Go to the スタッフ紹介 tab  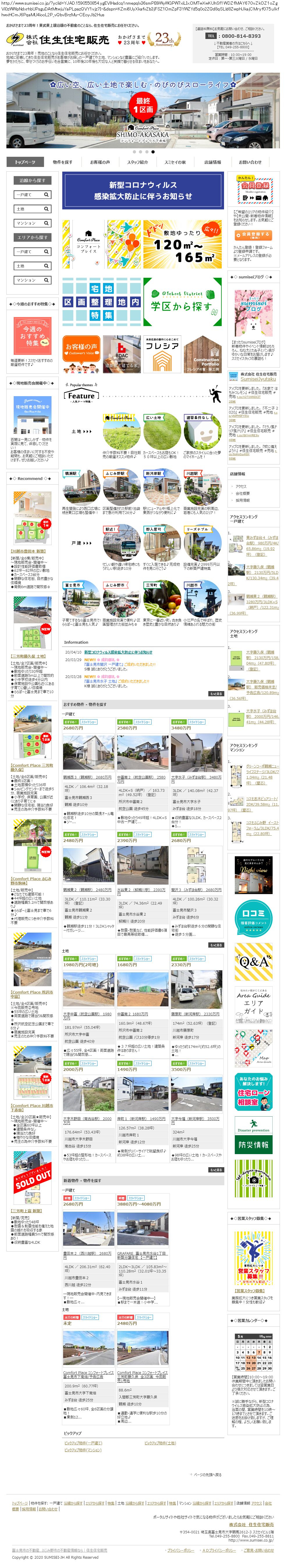[138, 162]
